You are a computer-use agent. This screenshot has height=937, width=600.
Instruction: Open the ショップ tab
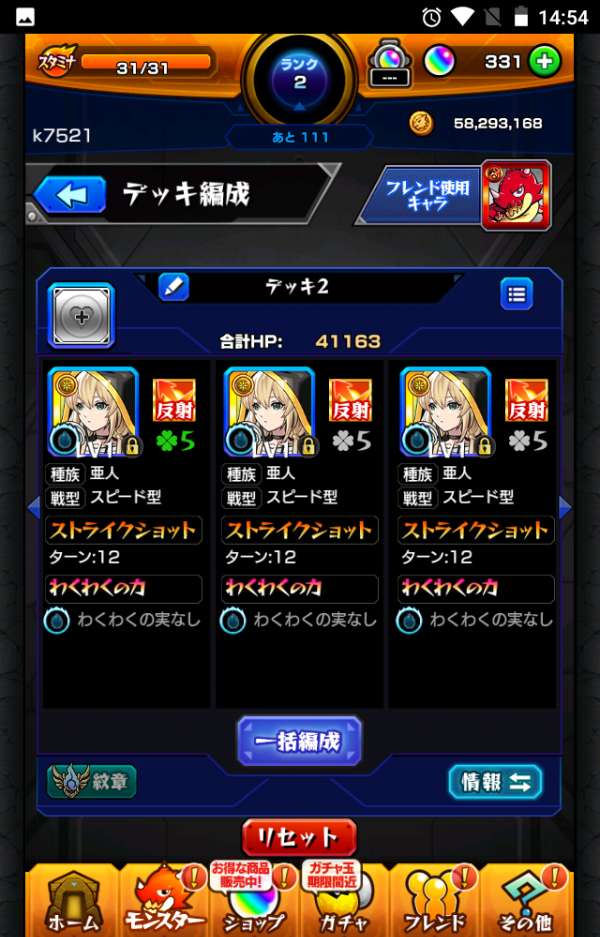click(x=254, y=900)
